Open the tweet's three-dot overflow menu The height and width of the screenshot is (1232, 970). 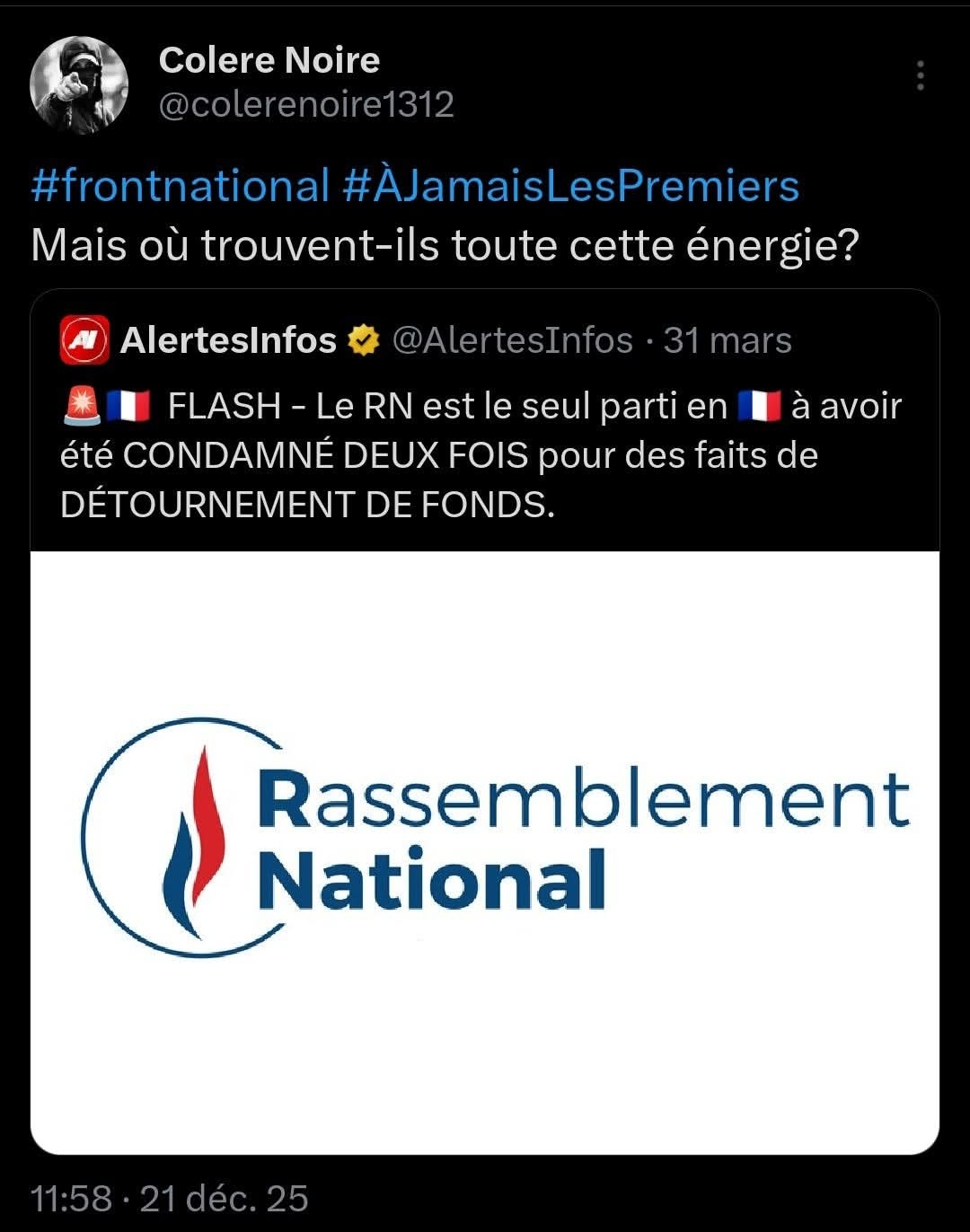coord(920,76)
